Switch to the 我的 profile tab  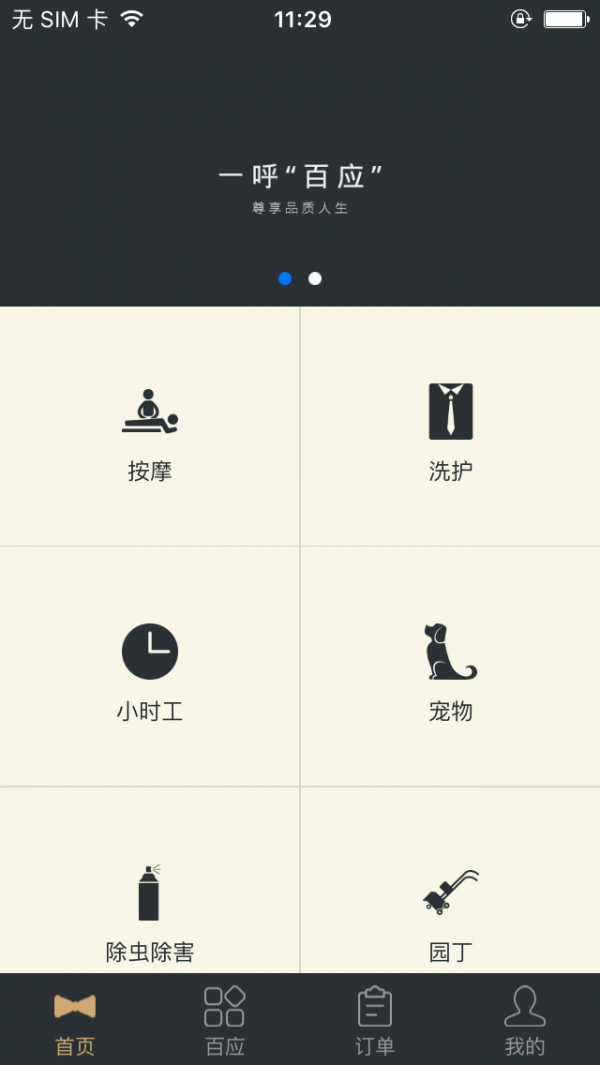pos(525,1020)
